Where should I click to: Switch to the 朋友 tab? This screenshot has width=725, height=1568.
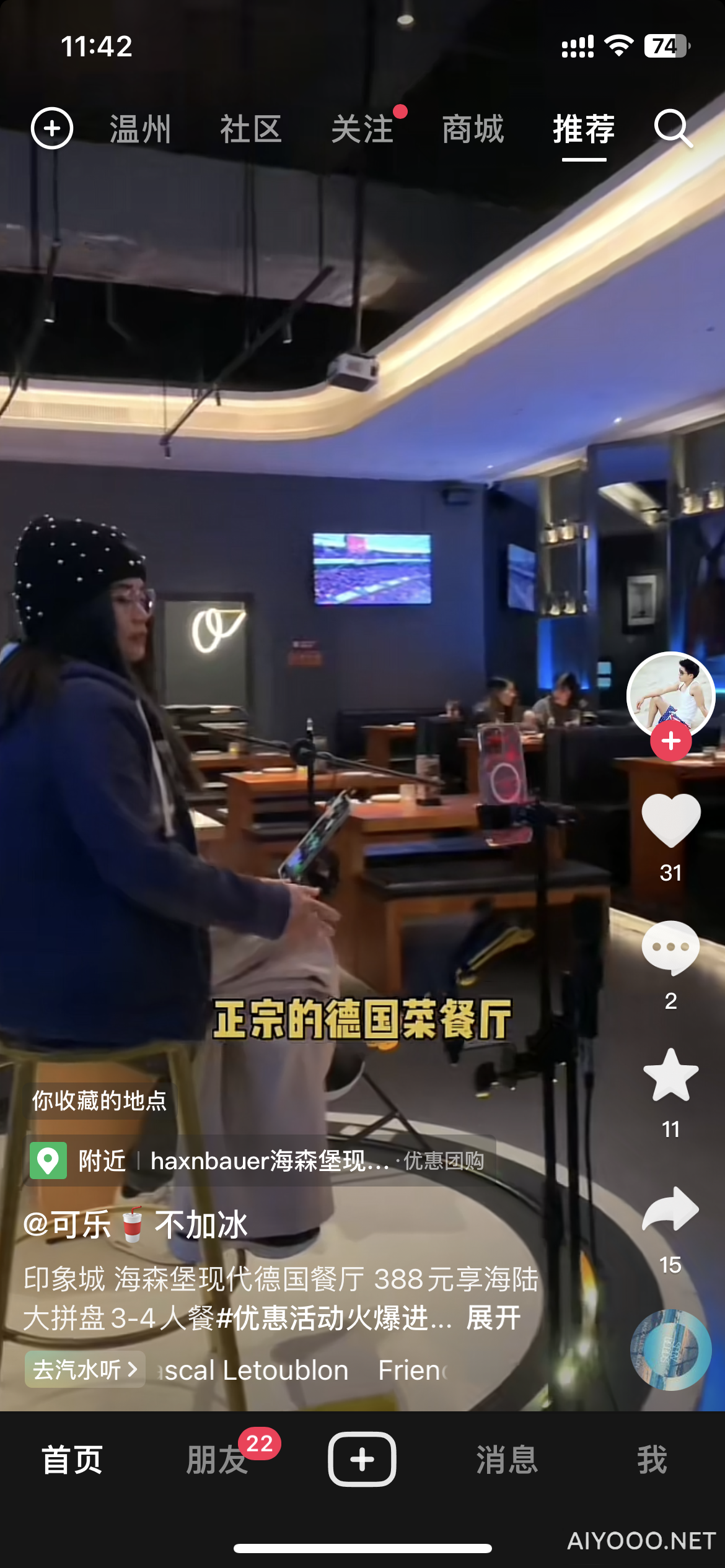[x=218, y=1460]
